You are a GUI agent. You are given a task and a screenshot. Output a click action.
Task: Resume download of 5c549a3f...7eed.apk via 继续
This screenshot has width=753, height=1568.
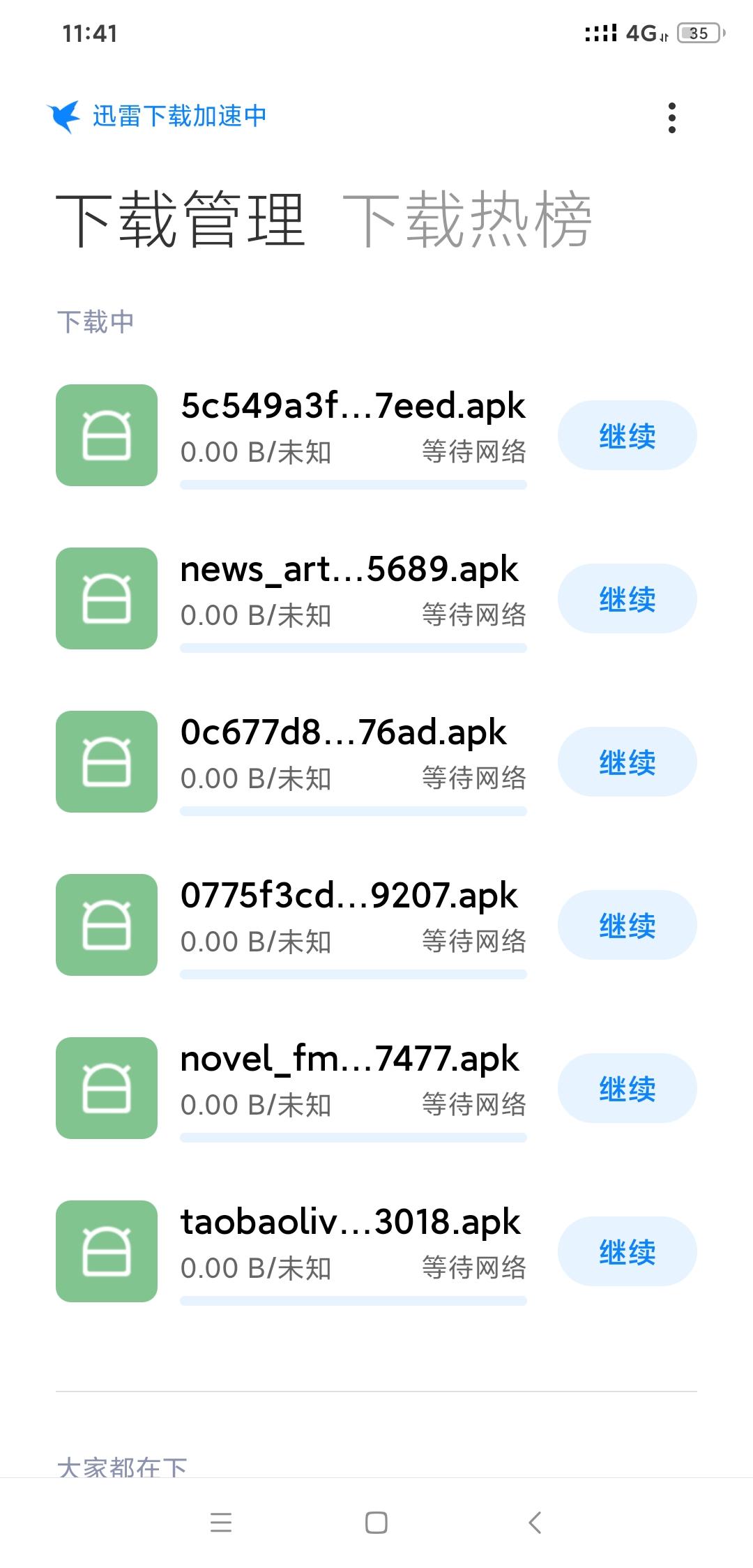626,435
